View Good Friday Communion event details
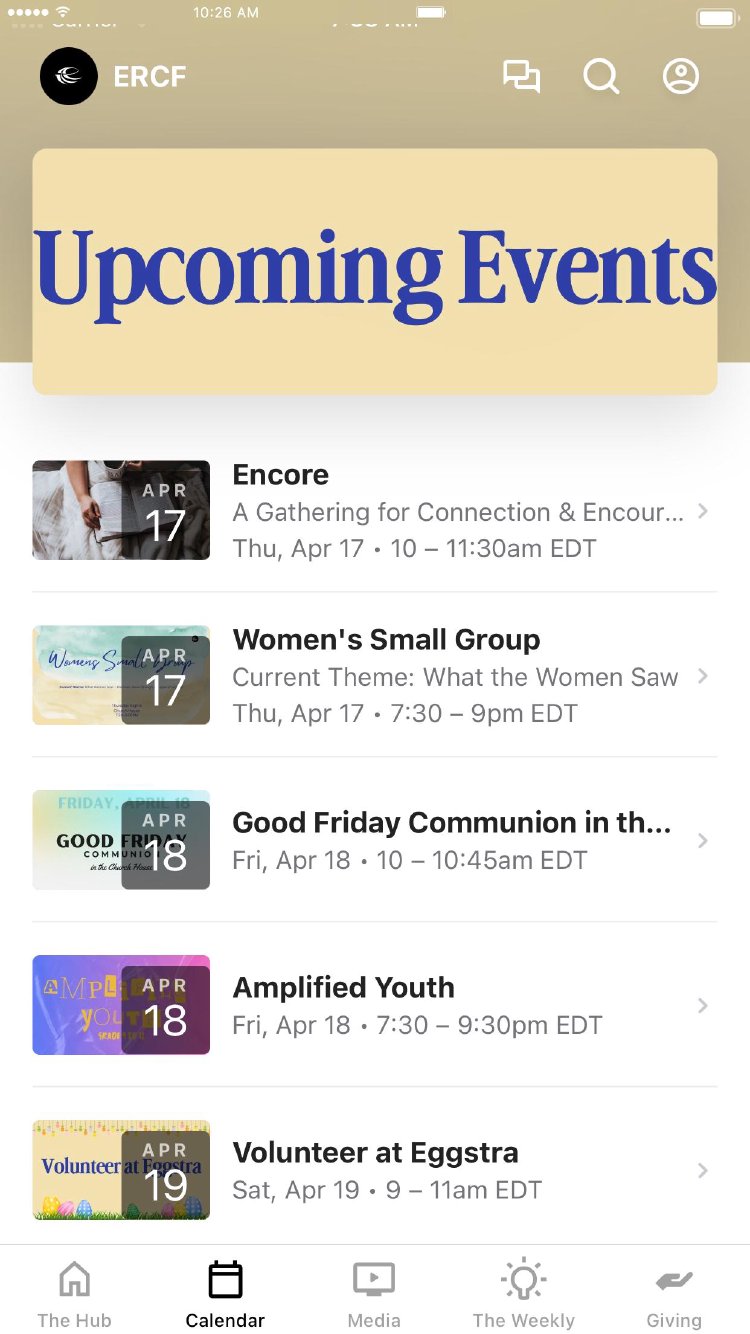The image size is (750, 1334). pyautogui.click(x=375, y=840)
